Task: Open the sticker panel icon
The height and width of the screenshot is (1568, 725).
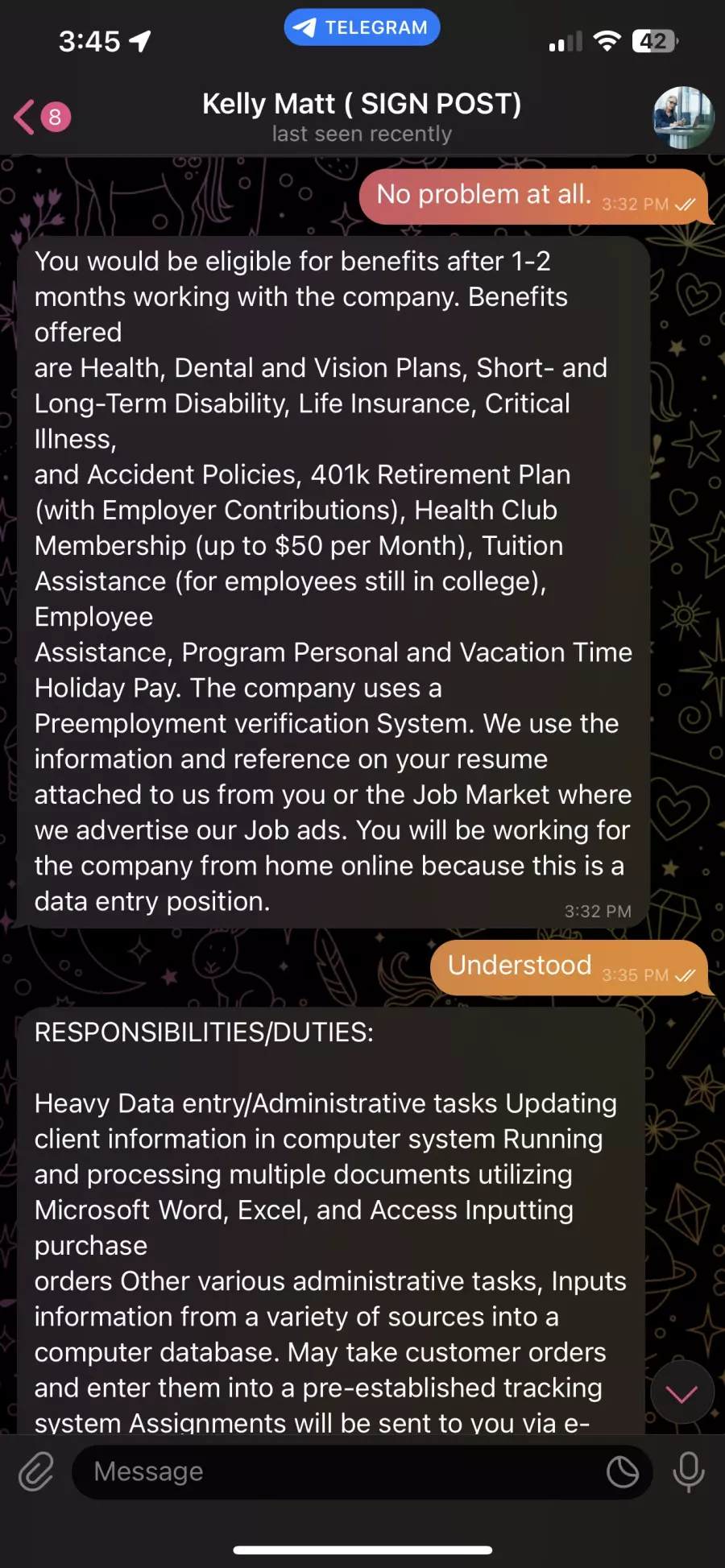Action: pos(622,1472)
